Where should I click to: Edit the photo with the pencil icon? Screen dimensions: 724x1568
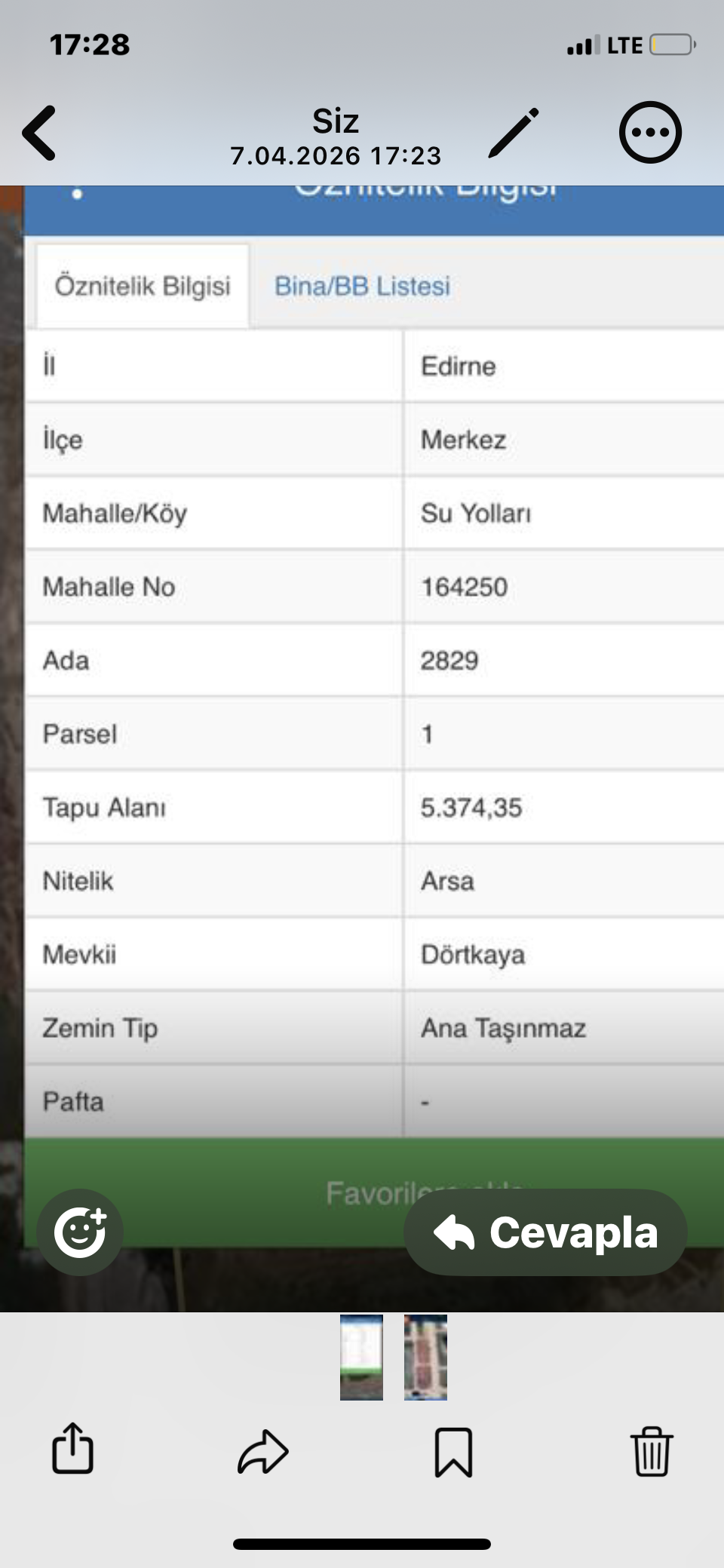tap(514, 133)
